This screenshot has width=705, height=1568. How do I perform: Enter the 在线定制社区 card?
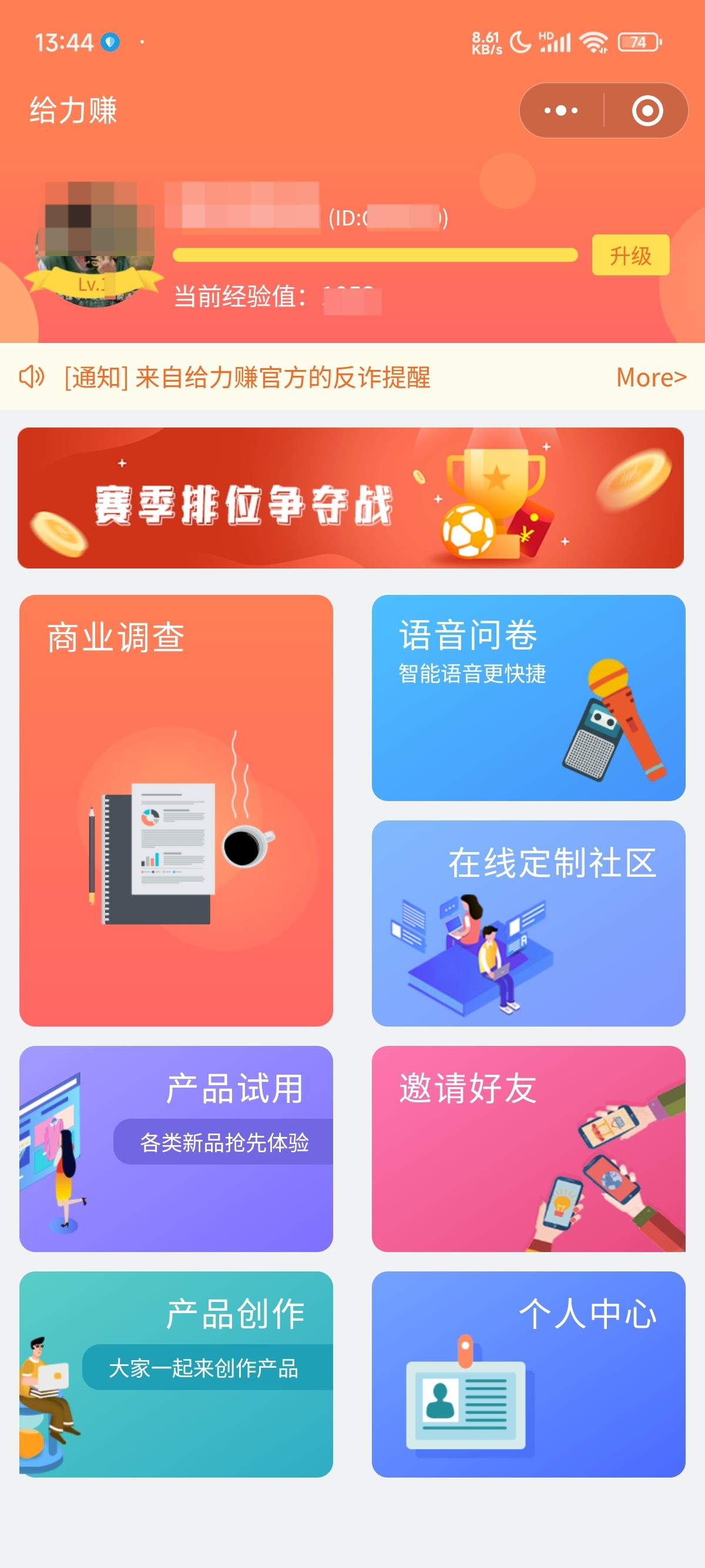pos(528,923)
